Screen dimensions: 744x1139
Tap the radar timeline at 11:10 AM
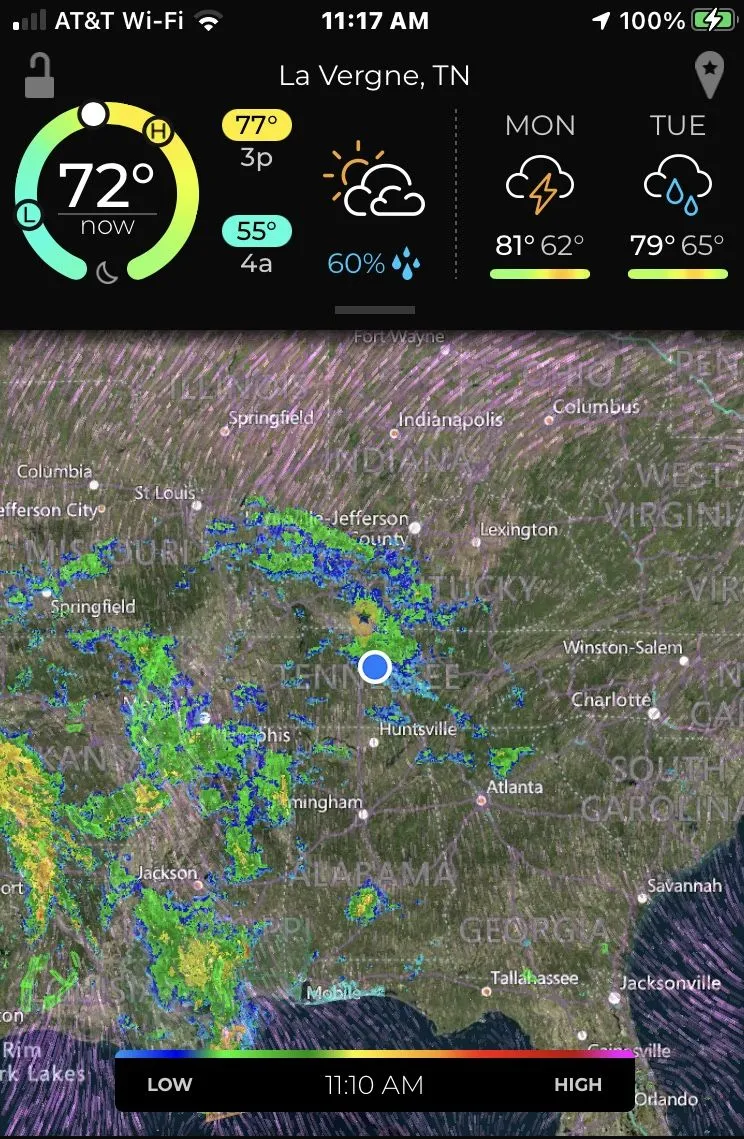pyautogui.click(x=374, y=1084)
